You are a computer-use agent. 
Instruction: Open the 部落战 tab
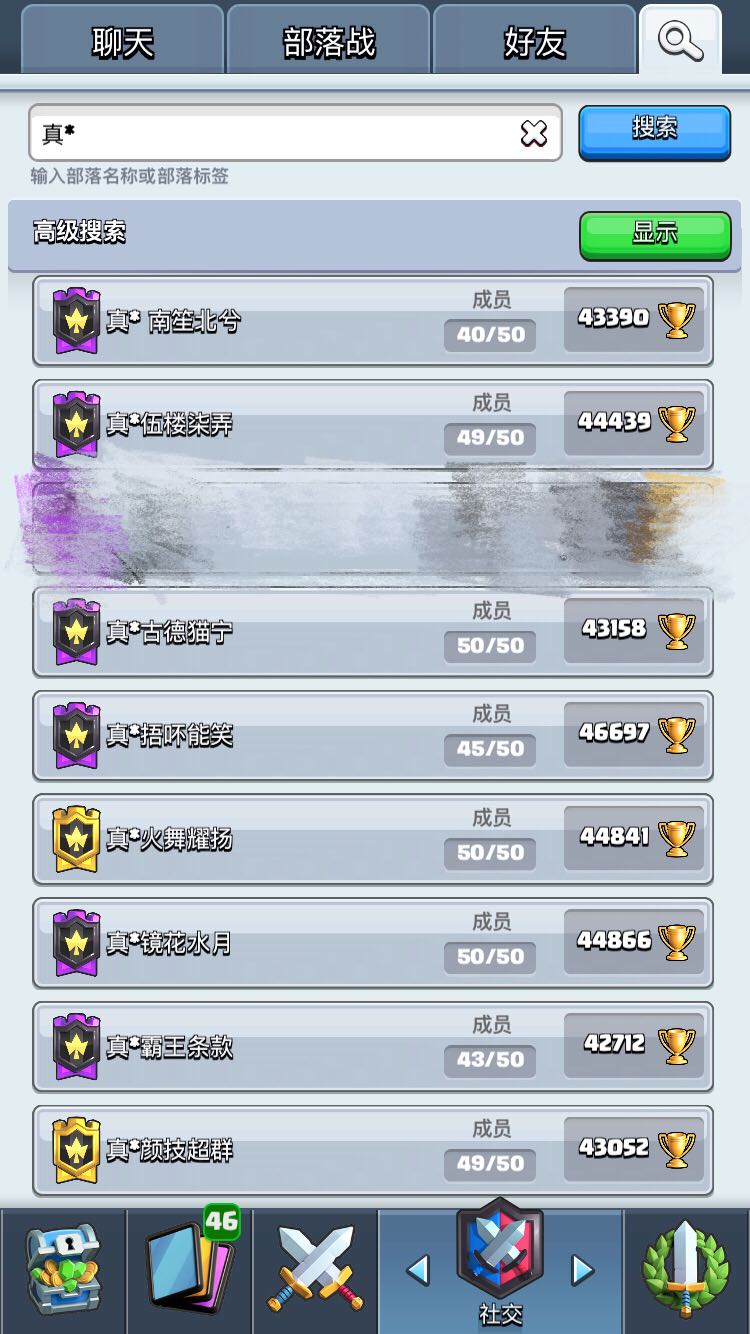tap(329, 41)
